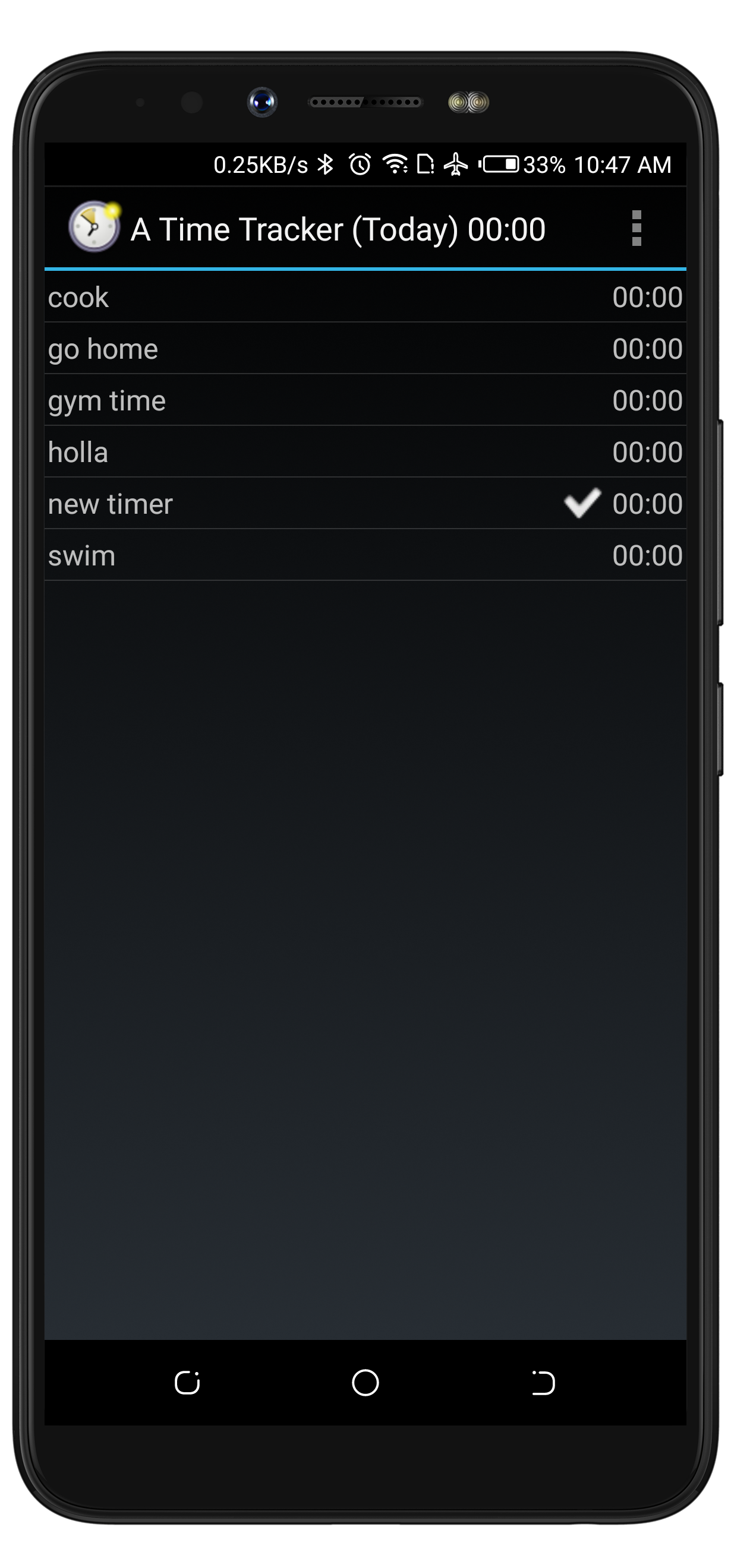The width and height of the screenshot is (731, 1568).
Task: Tap the holla task row
Action: click(364, 452)
